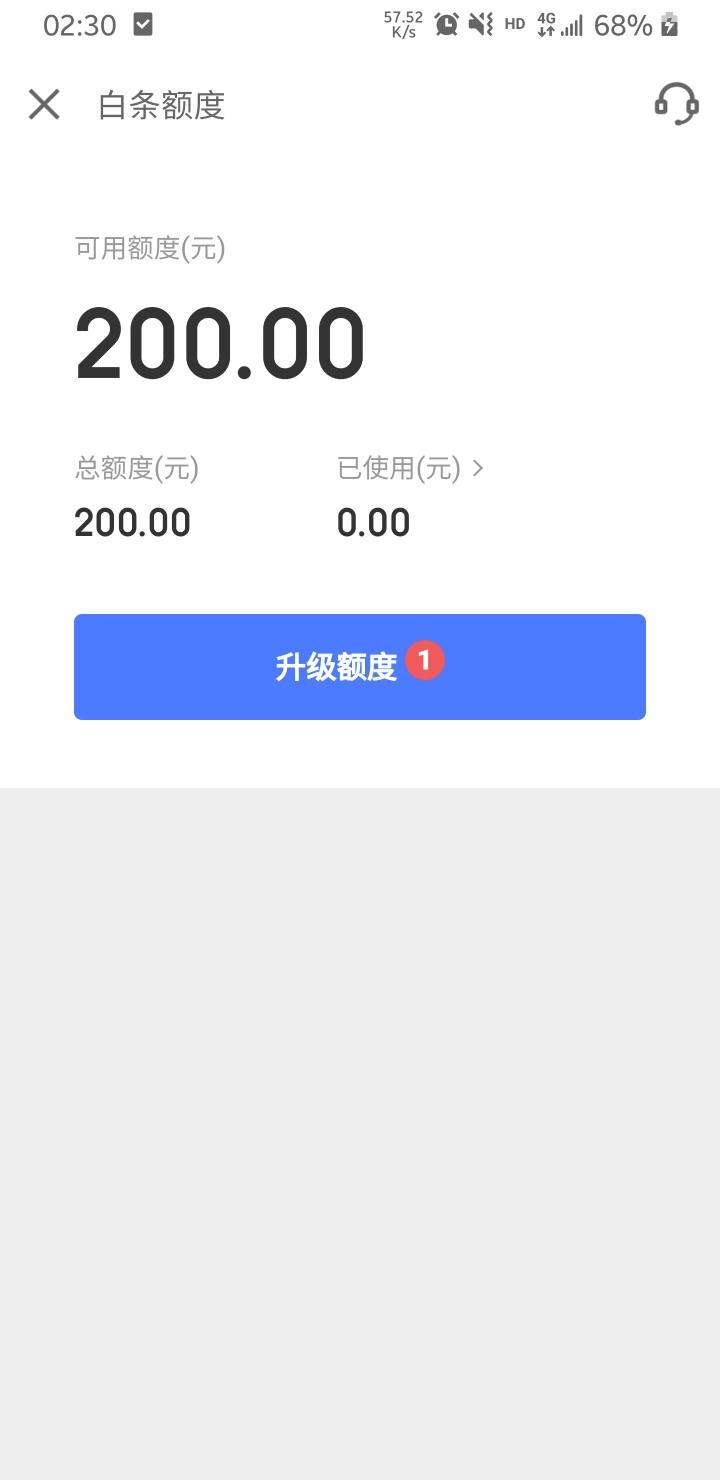Tap the 升级额度 button
The height and width of the screenshot is (1480, 720).
(x=360, y=667)
